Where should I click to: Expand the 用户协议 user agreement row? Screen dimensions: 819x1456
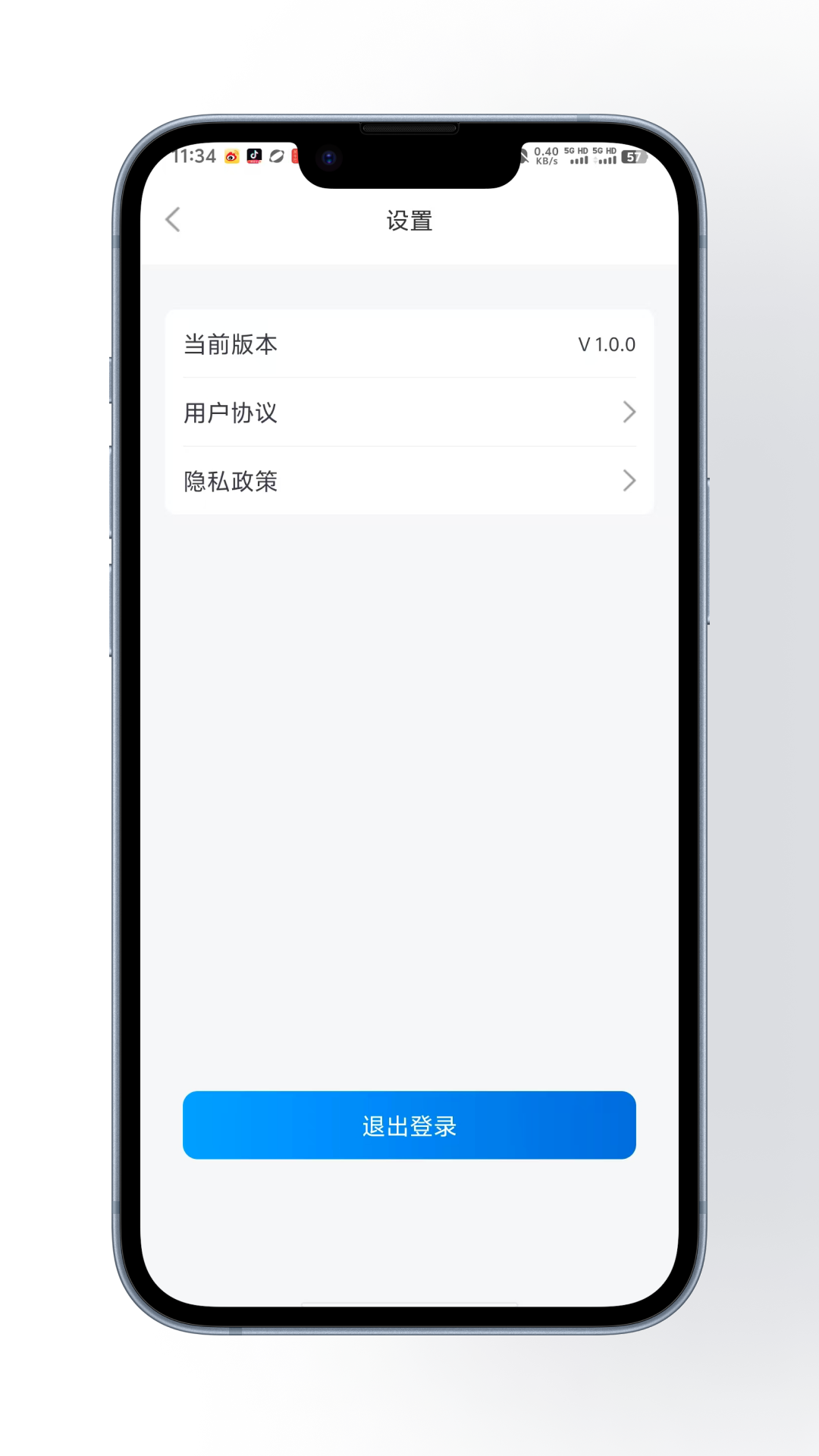click(409, 413)
